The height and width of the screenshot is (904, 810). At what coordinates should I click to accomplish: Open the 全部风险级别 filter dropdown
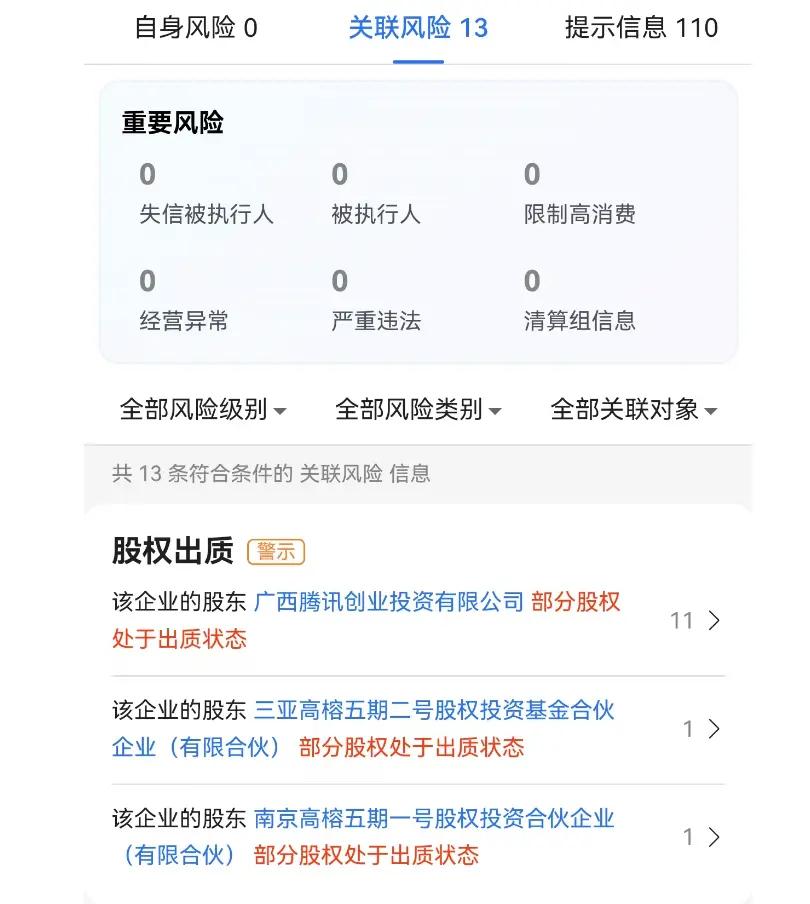point(202,410)
